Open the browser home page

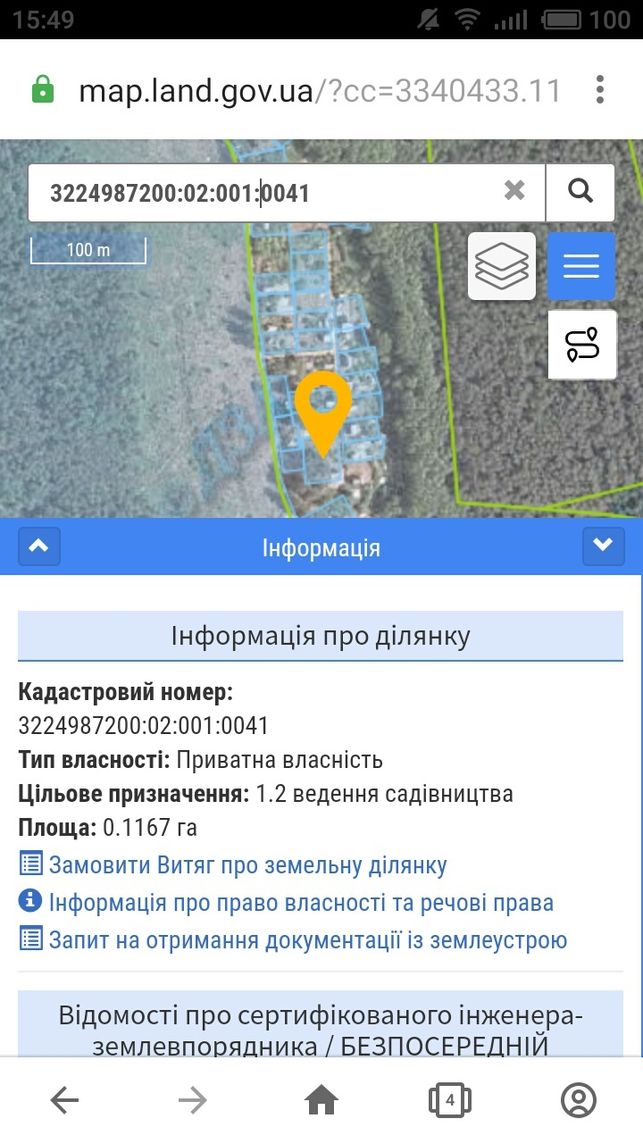322,1099
